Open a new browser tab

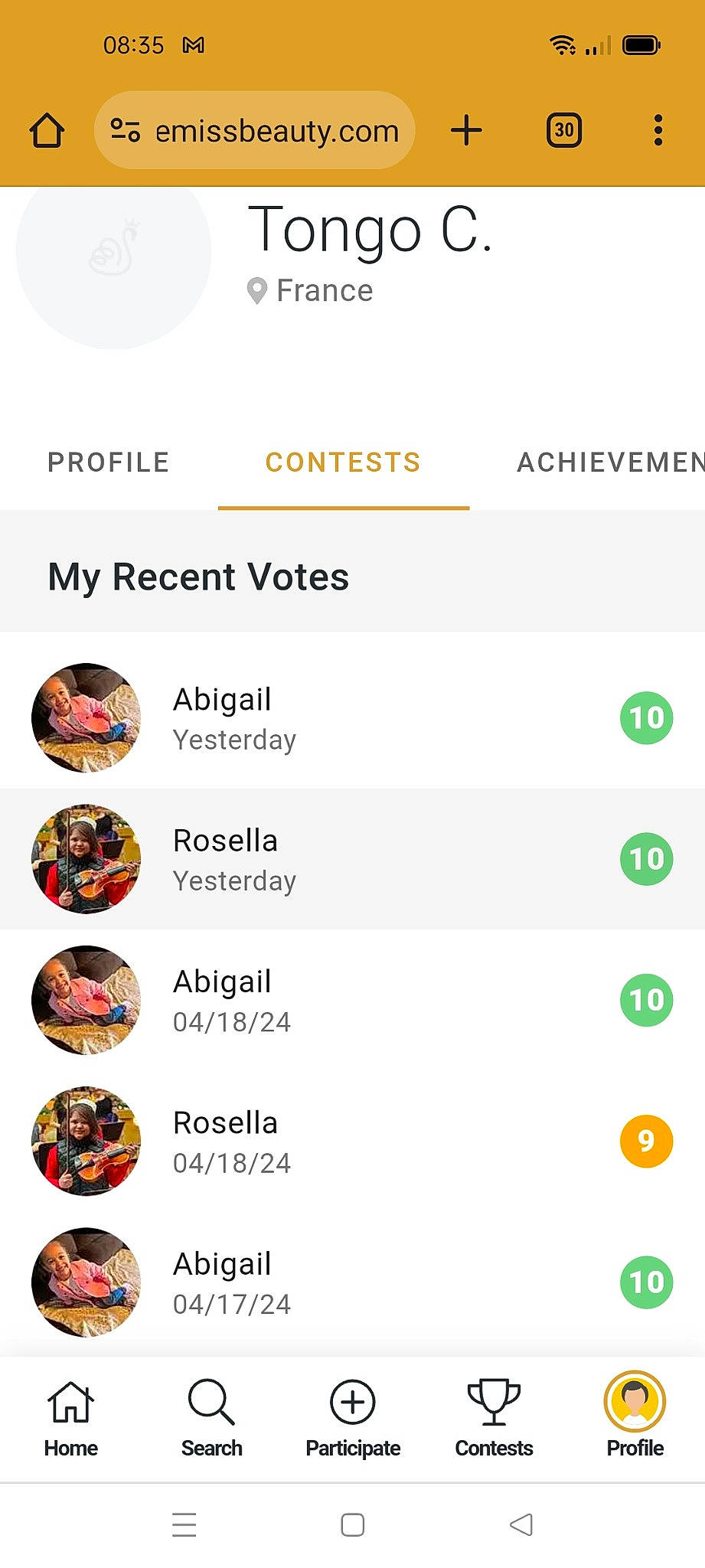(x=466, y=131)
